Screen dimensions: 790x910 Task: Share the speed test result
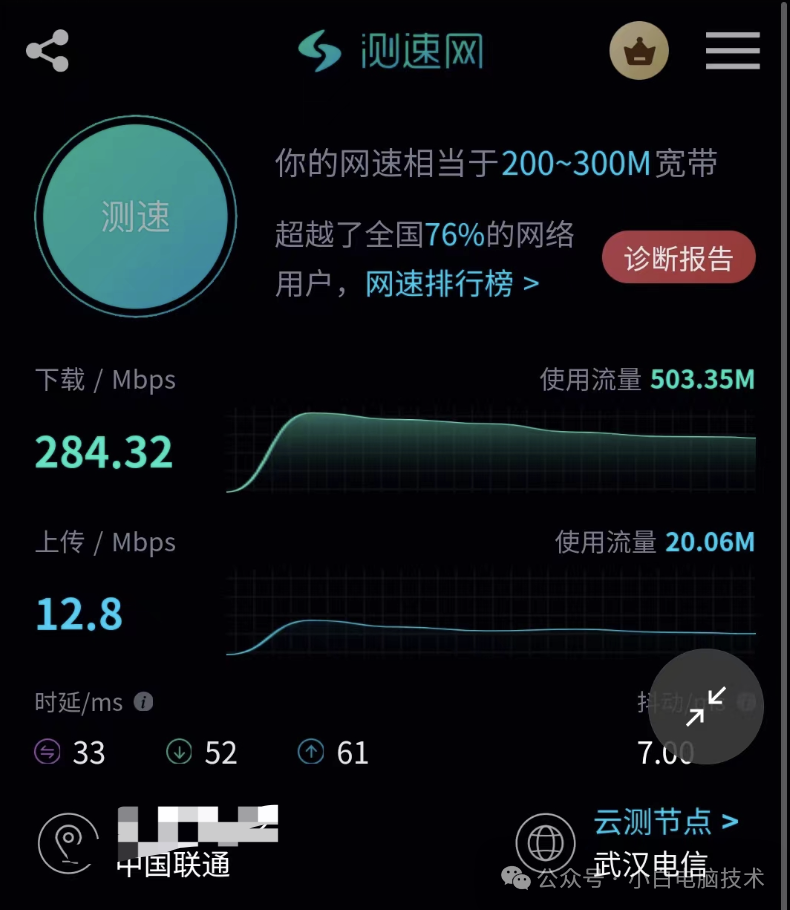pos(47,50)
